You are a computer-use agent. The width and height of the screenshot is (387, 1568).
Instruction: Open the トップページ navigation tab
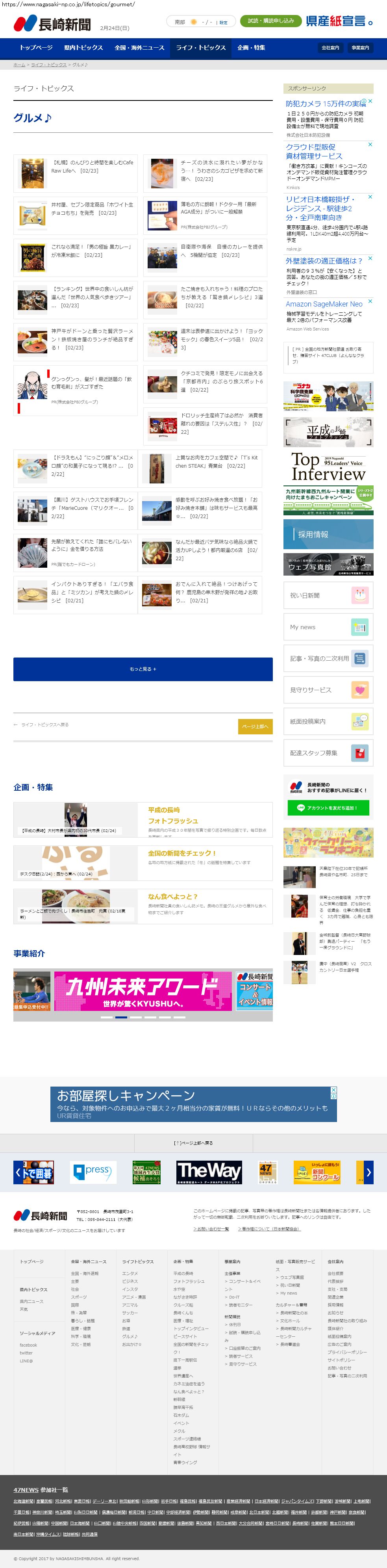(x=36, y=48)
